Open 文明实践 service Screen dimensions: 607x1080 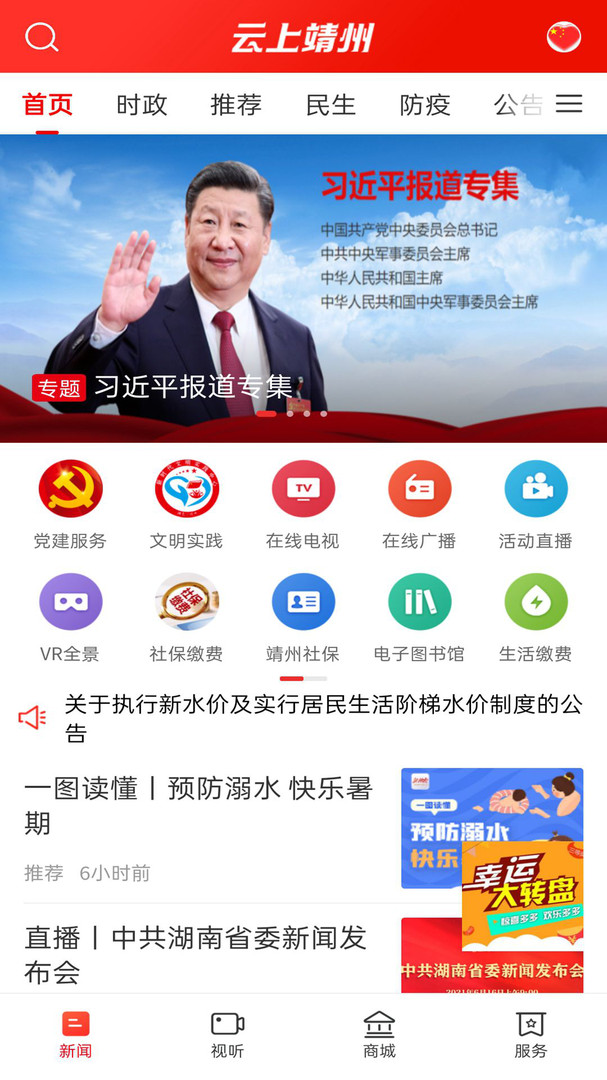[186, 504]
